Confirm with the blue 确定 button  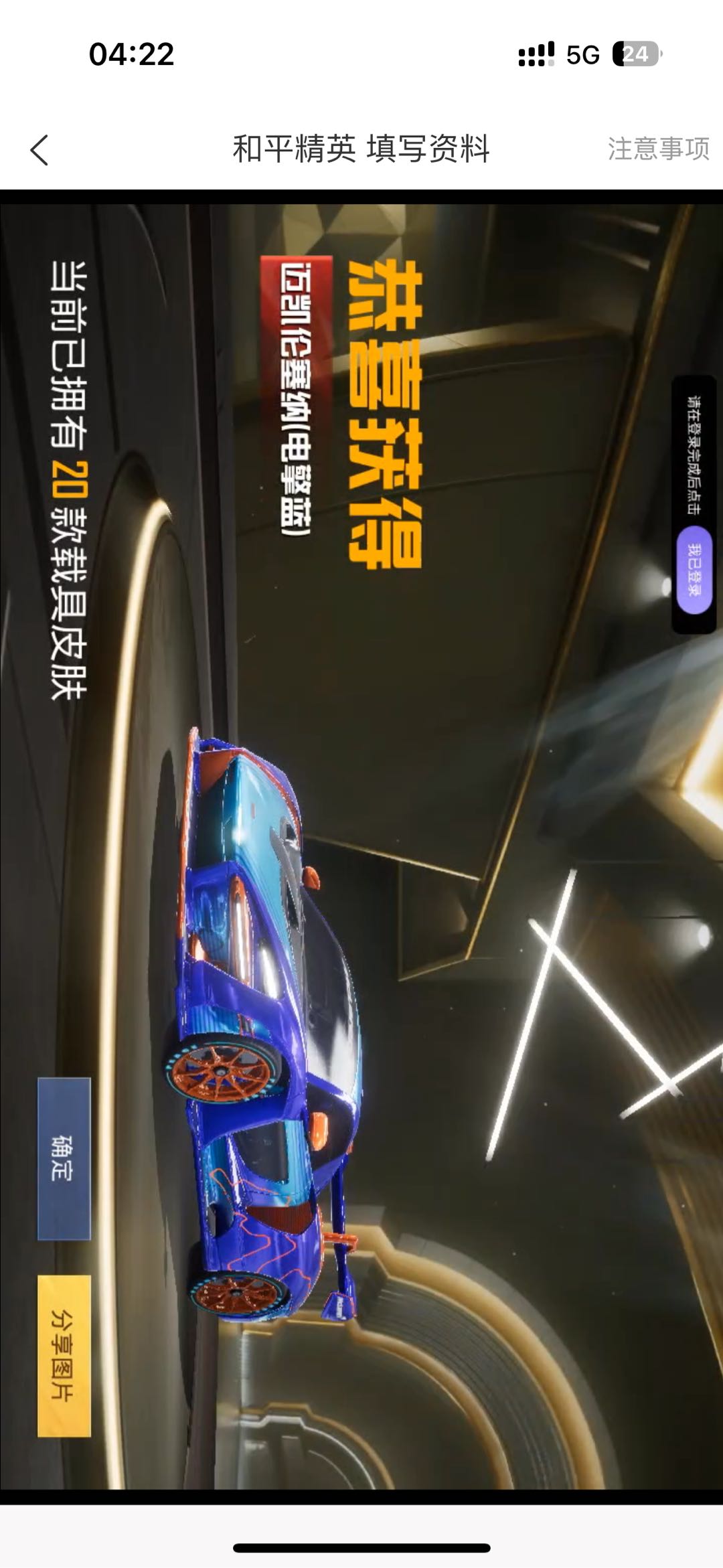click(64, 1158)
